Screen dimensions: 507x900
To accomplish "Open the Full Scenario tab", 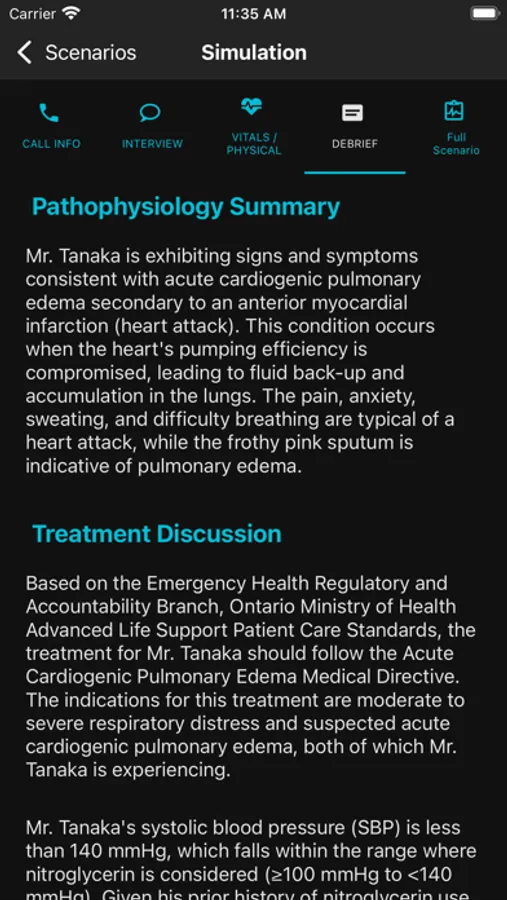I will 456,127.
